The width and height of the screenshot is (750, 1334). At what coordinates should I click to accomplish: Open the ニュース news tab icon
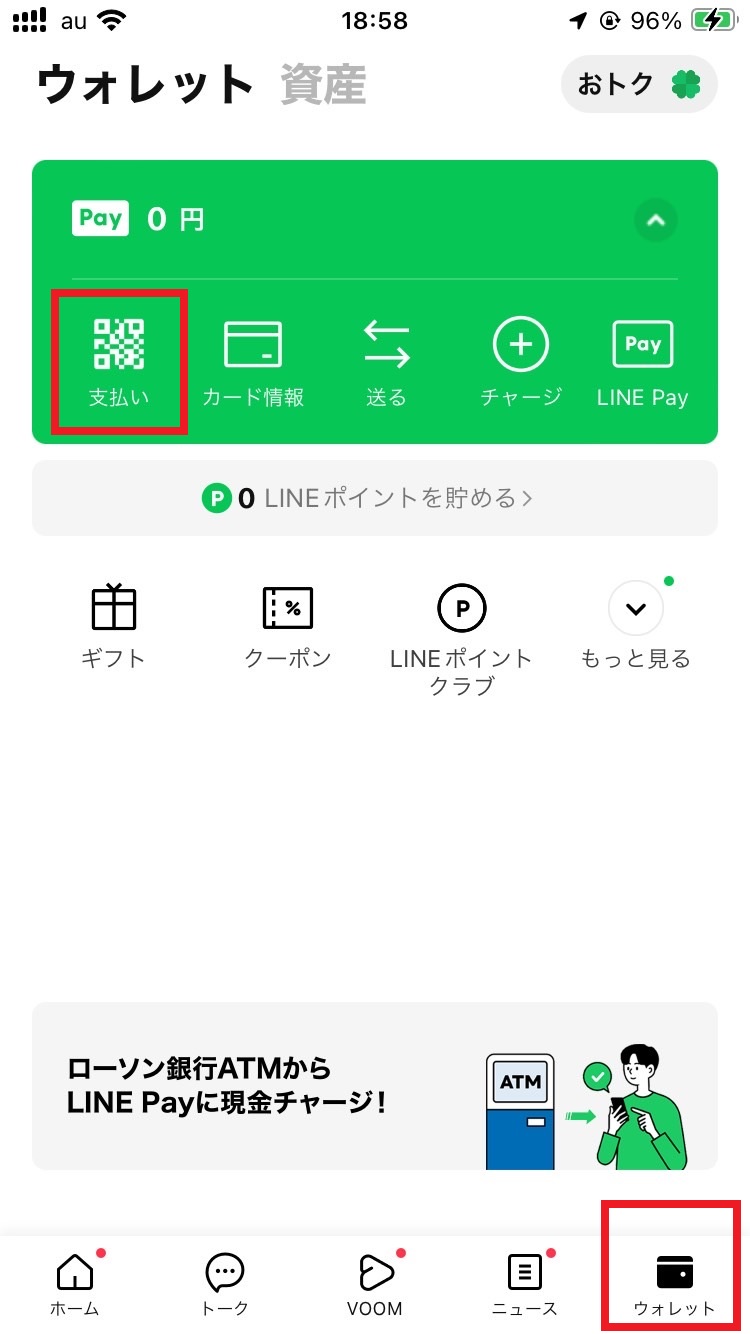(x=525, y=1280)
